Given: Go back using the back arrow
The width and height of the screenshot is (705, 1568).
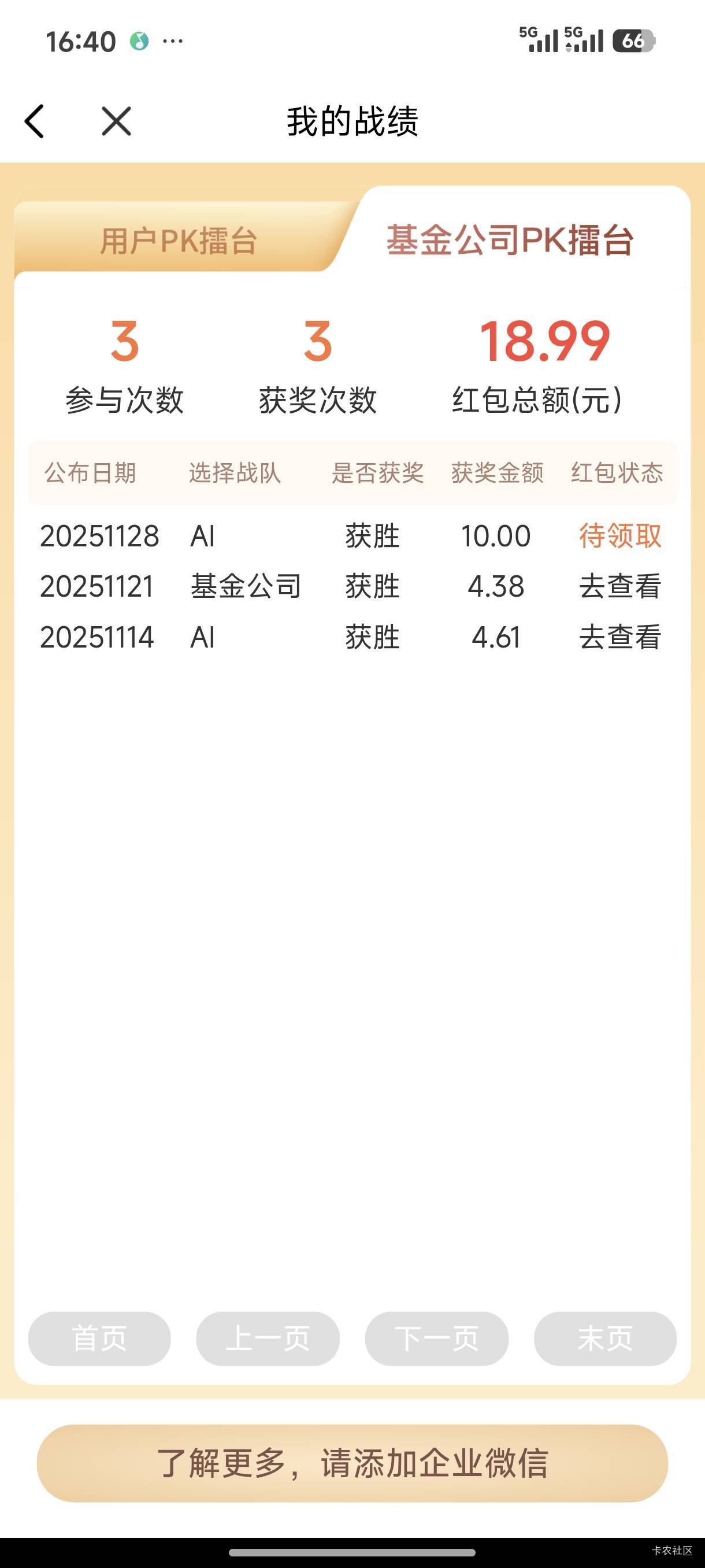Looking at the screenshot, I should [x=34, y=121].
